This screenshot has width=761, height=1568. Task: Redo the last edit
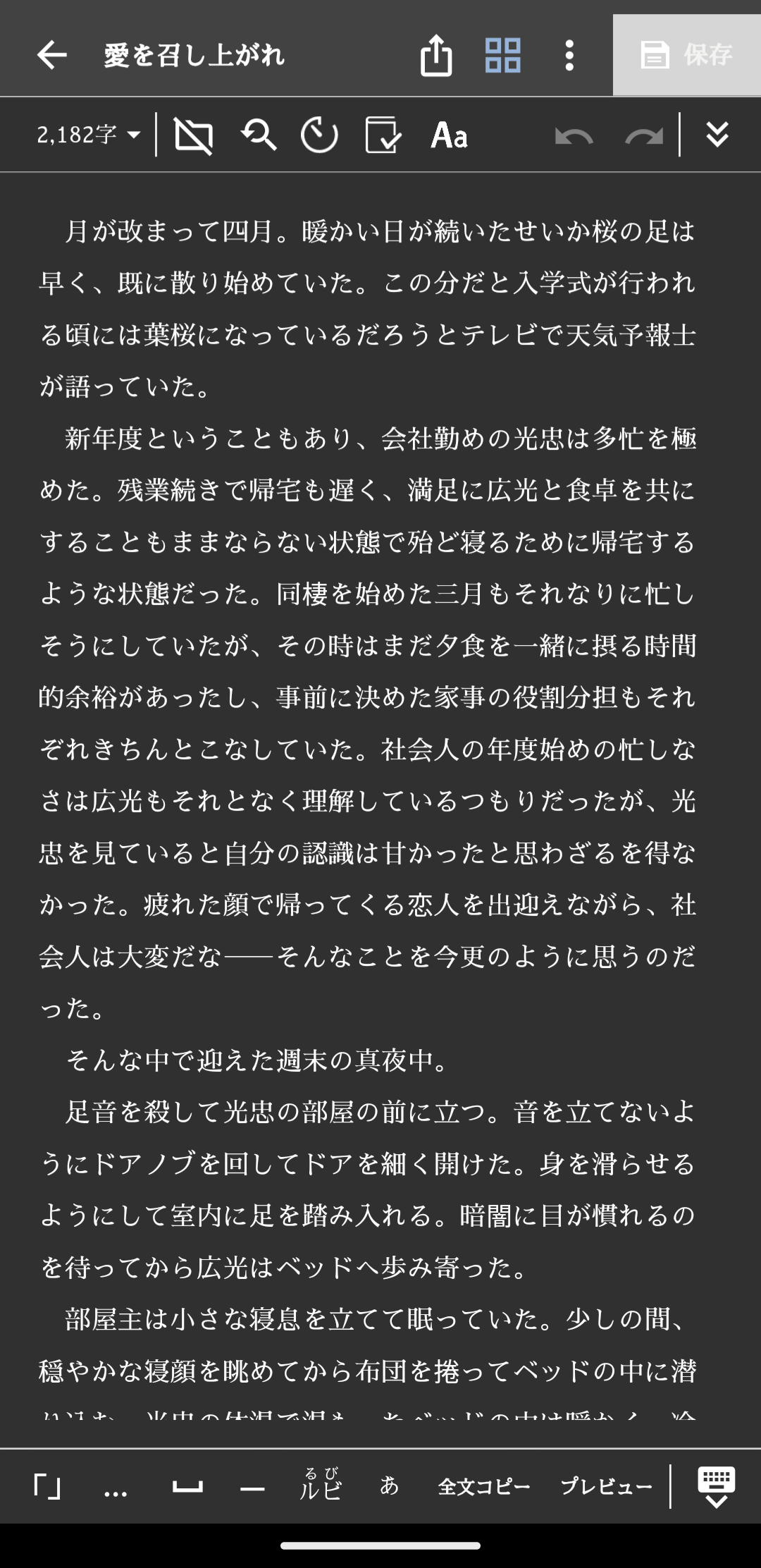pyautogui.click(x=643, y=135)
